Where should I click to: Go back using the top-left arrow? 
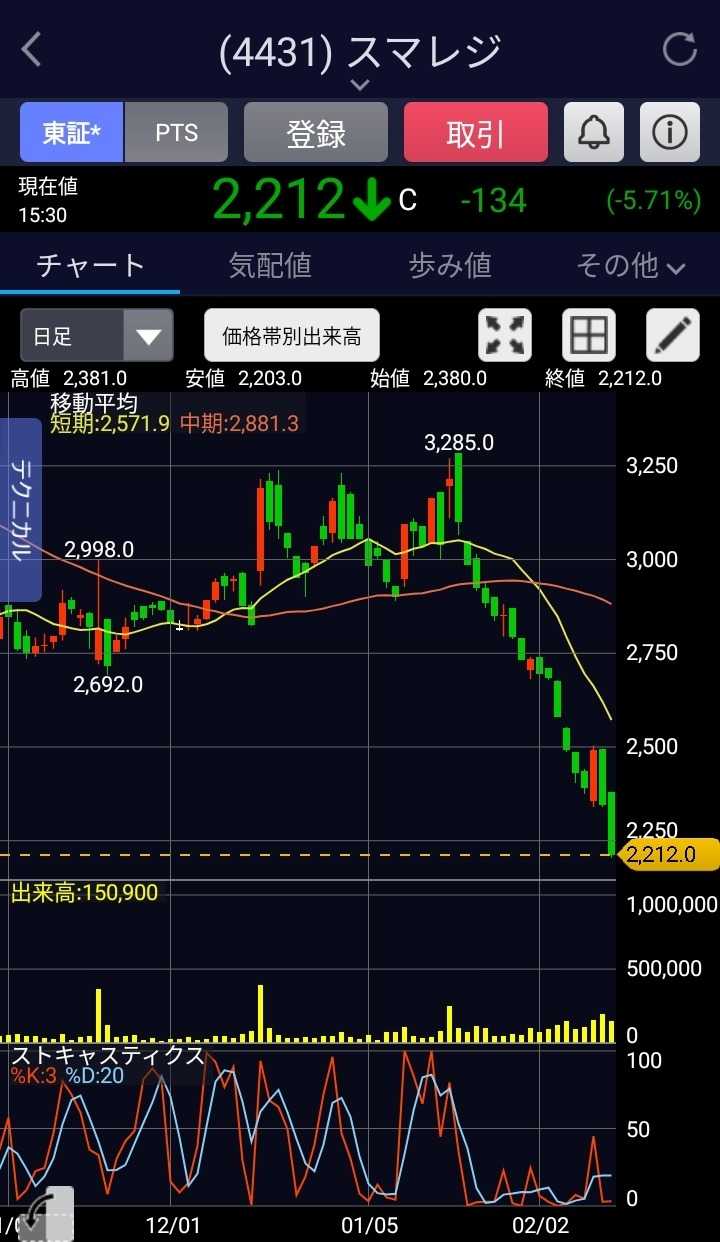[x=32, y=49]
